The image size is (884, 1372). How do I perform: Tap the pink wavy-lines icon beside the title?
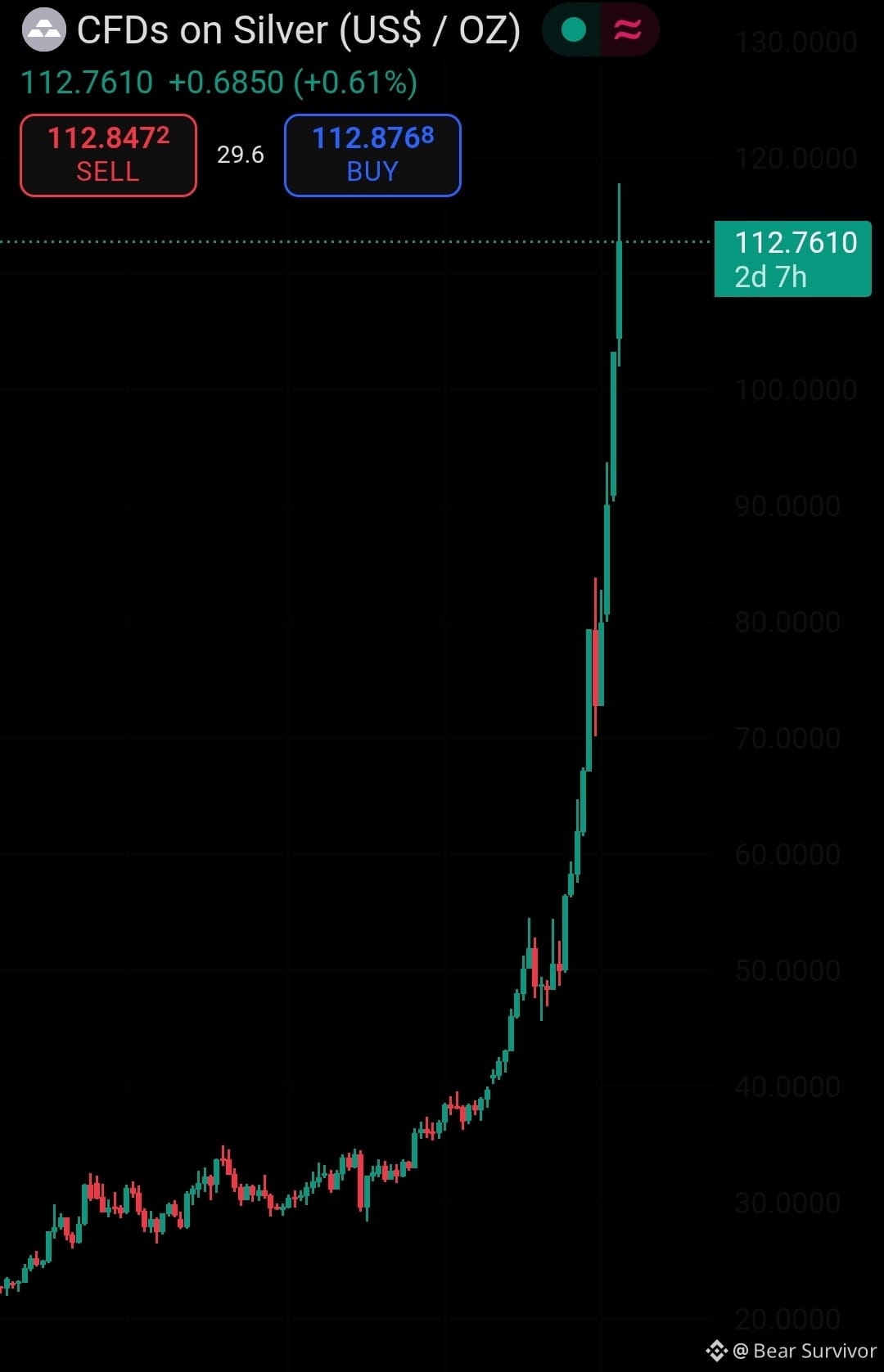pos(628,30)
